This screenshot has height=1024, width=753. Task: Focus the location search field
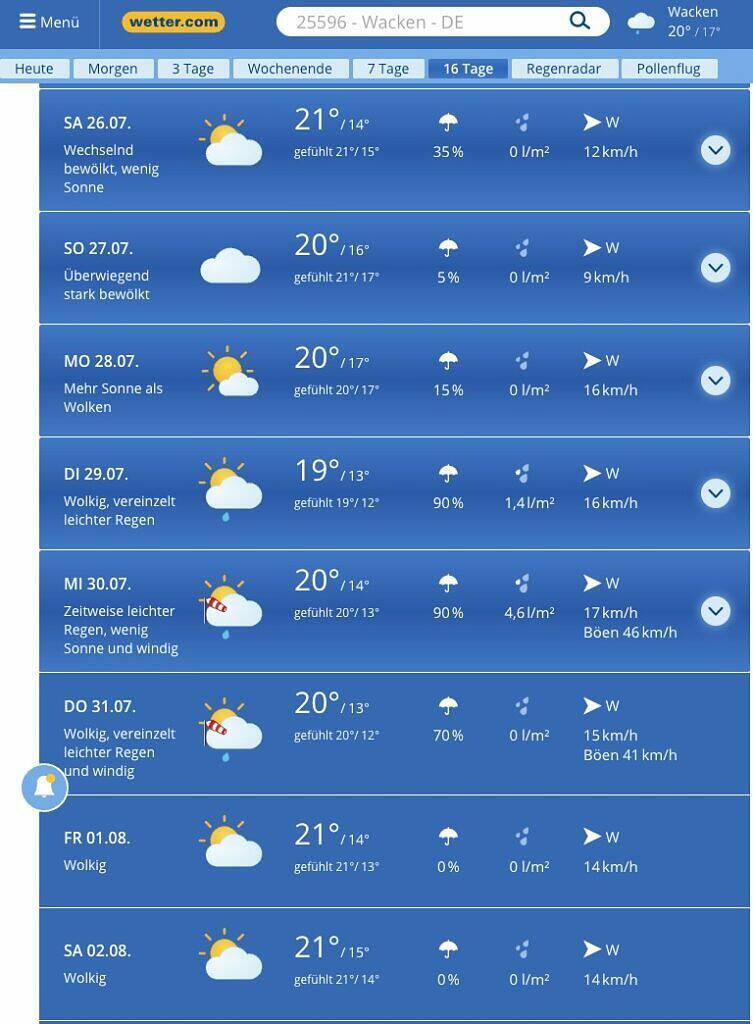pyautogui.click(x=420, y=22)
